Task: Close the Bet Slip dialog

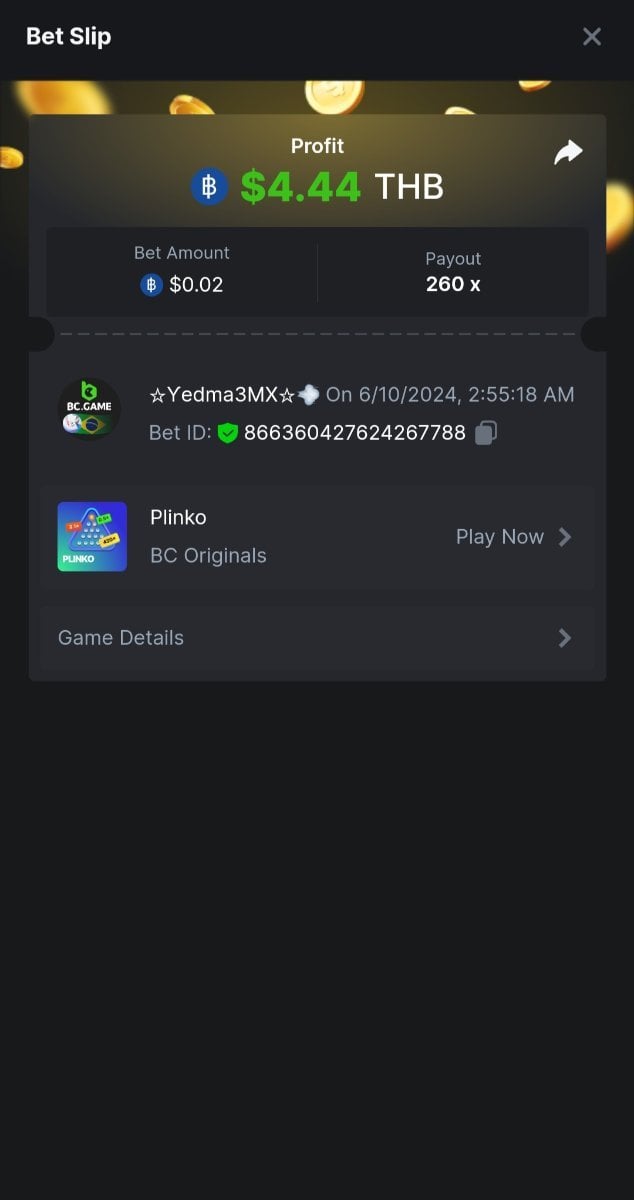Action: tap(592, 37)
